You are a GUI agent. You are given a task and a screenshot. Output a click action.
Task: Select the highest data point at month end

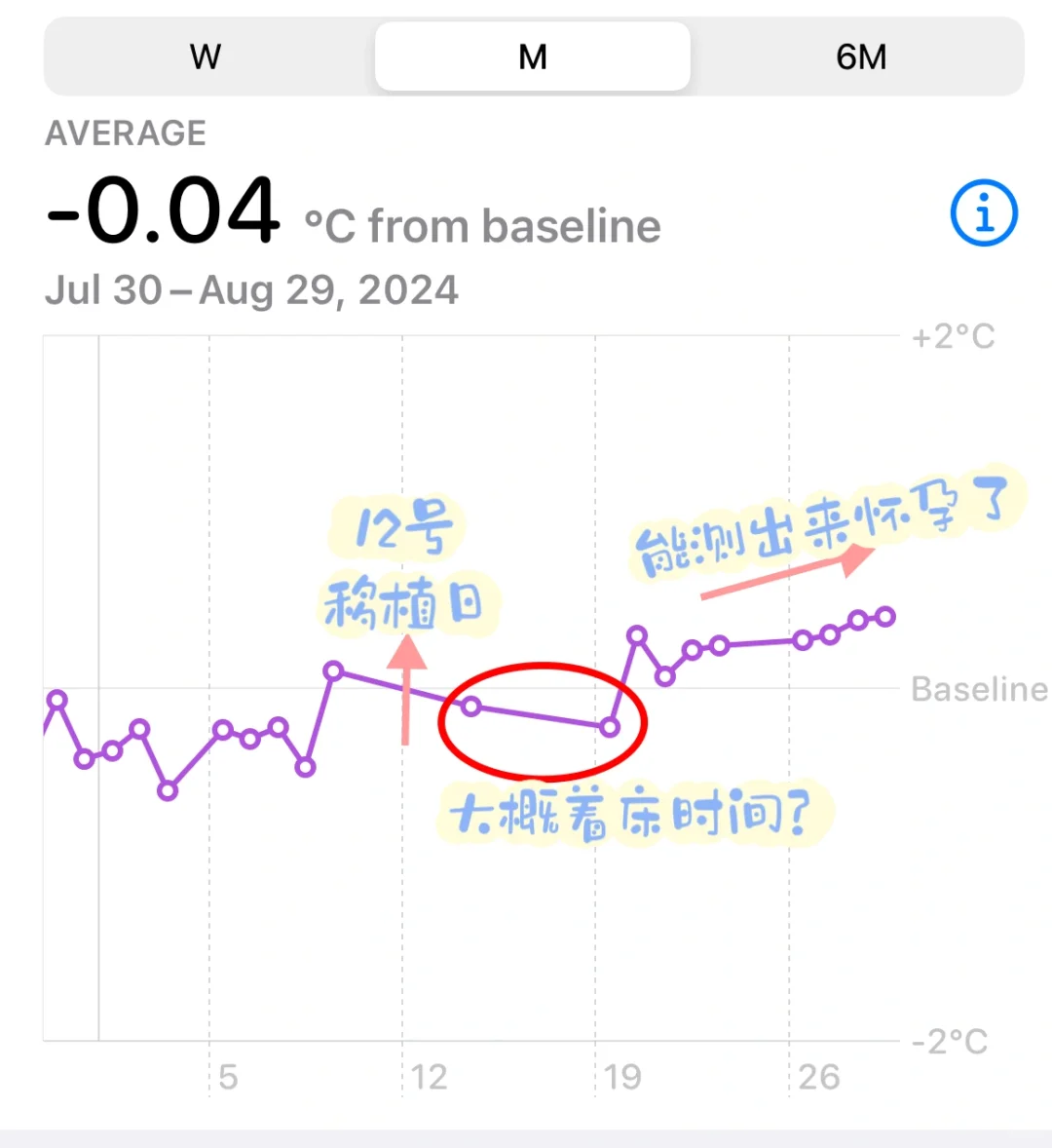click(884, 617)
